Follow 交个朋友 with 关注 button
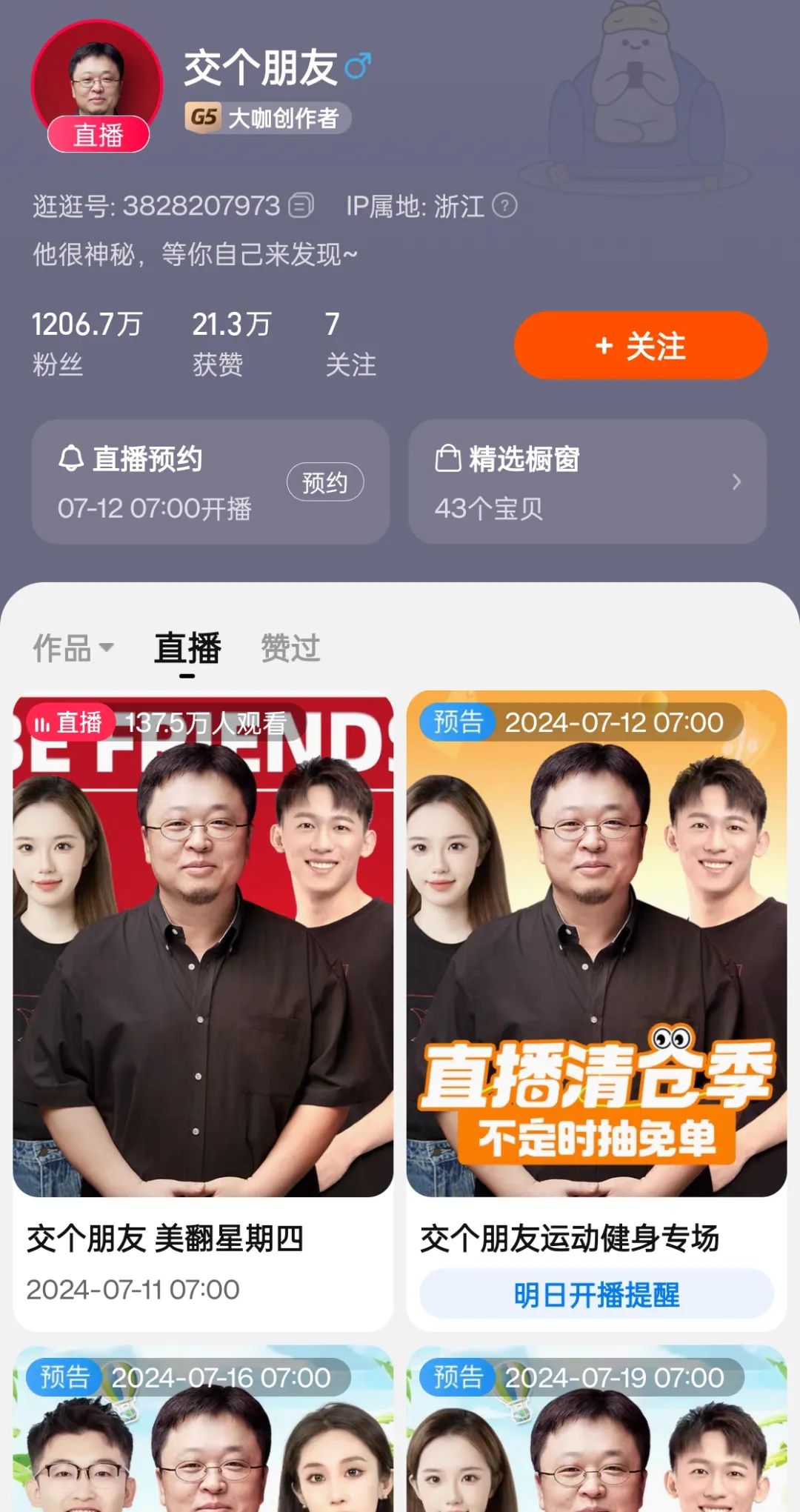This screenshot has width=800, height=1512. 640,345
